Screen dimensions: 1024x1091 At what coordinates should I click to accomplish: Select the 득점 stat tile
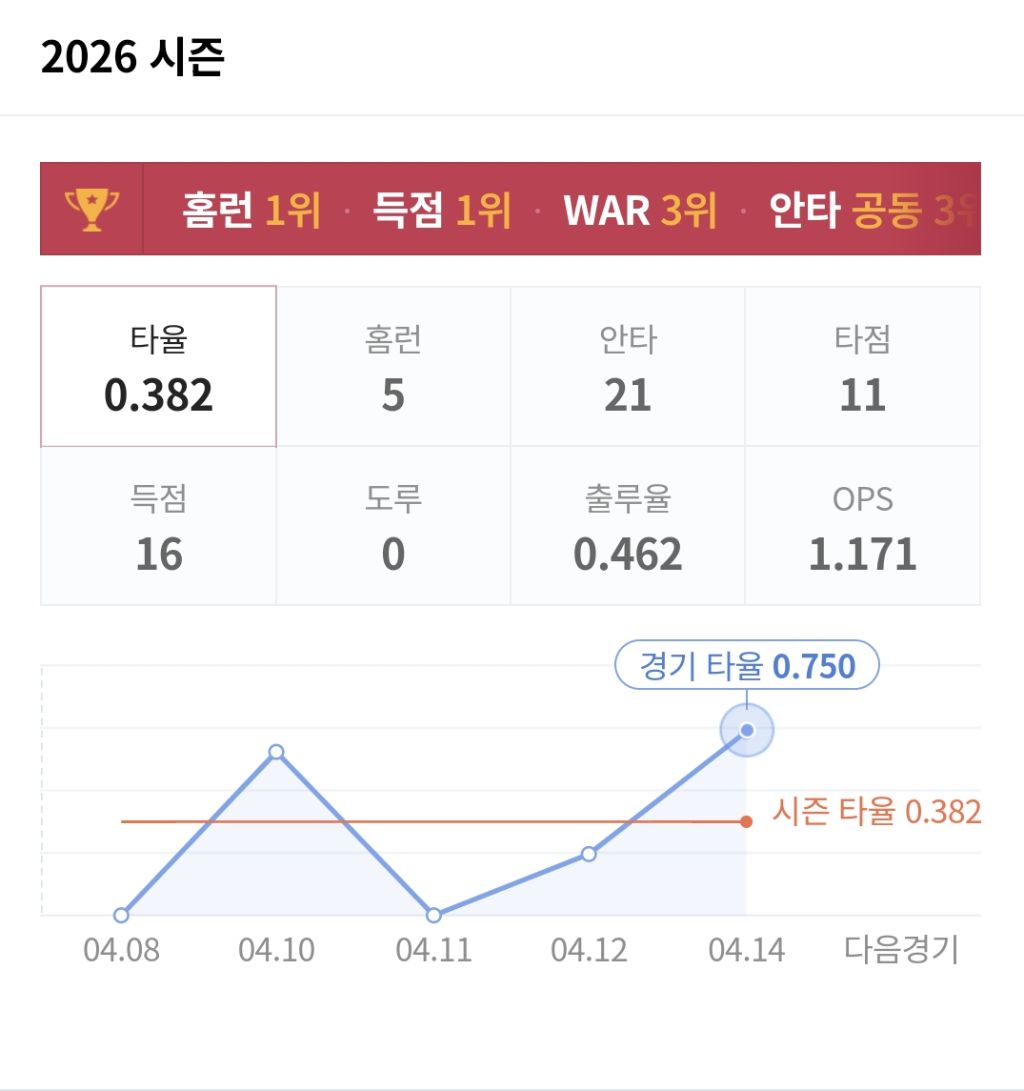click(158, 526)
